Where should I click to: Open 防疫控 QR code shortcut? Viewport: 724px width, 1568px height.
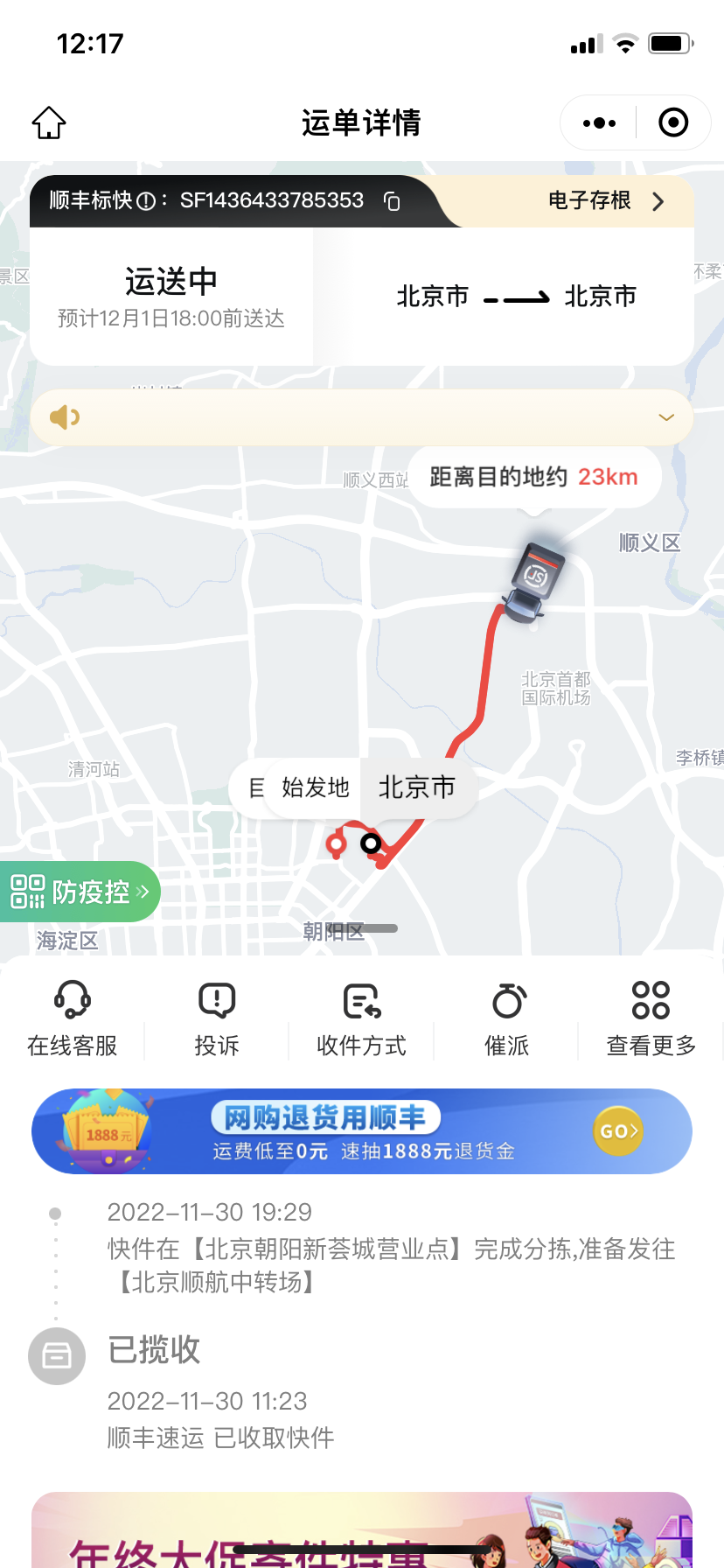pos(80,892)
